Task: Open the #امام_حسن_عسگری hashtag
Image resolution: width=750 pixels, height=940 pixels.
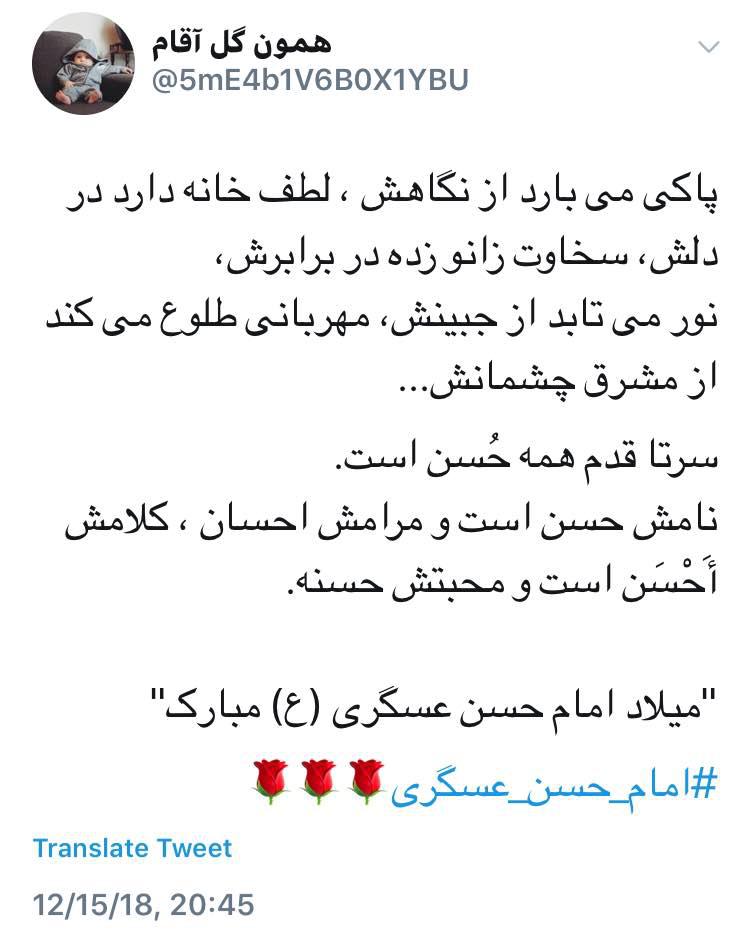Action: 554,782
